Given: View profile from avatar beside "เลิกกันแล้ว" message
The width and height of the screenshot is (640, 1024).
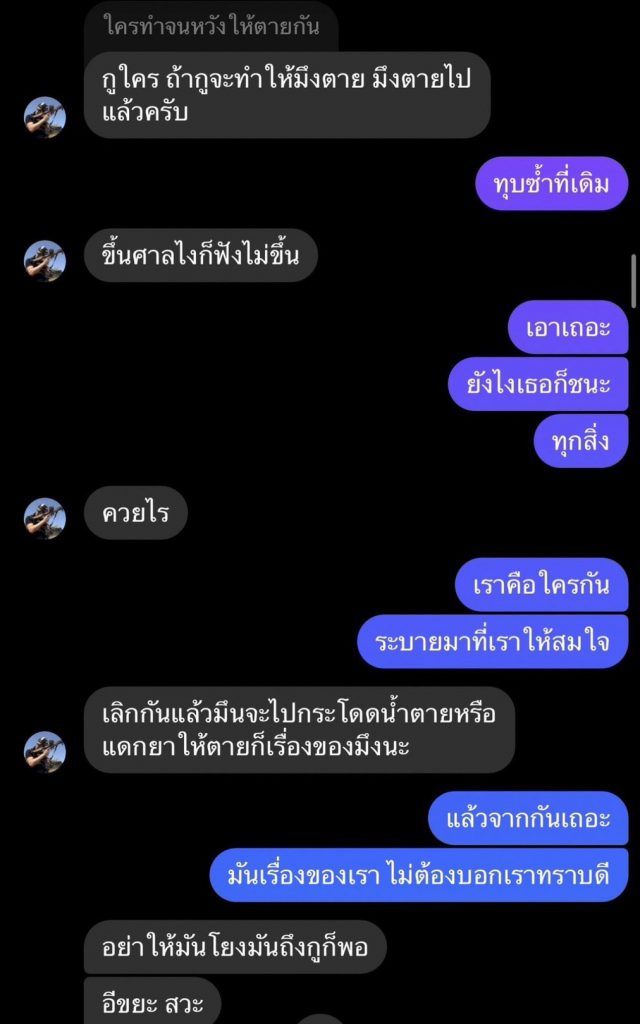Looking at the screenshot, I should pyautogui.click(x=45, y=752).
